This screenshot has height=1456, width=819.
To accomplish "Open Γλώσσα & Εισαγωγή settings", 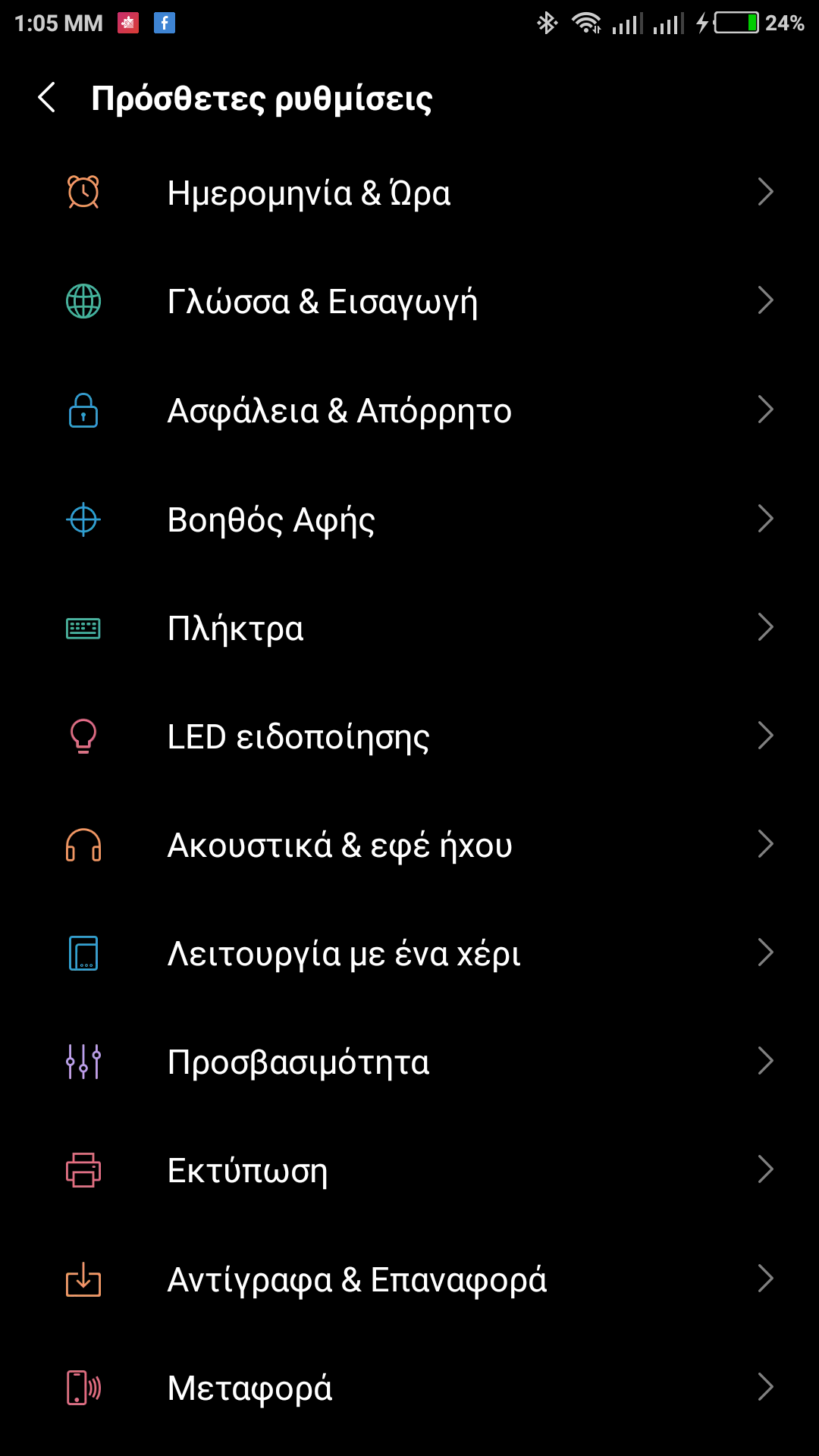I will [409, 302].
